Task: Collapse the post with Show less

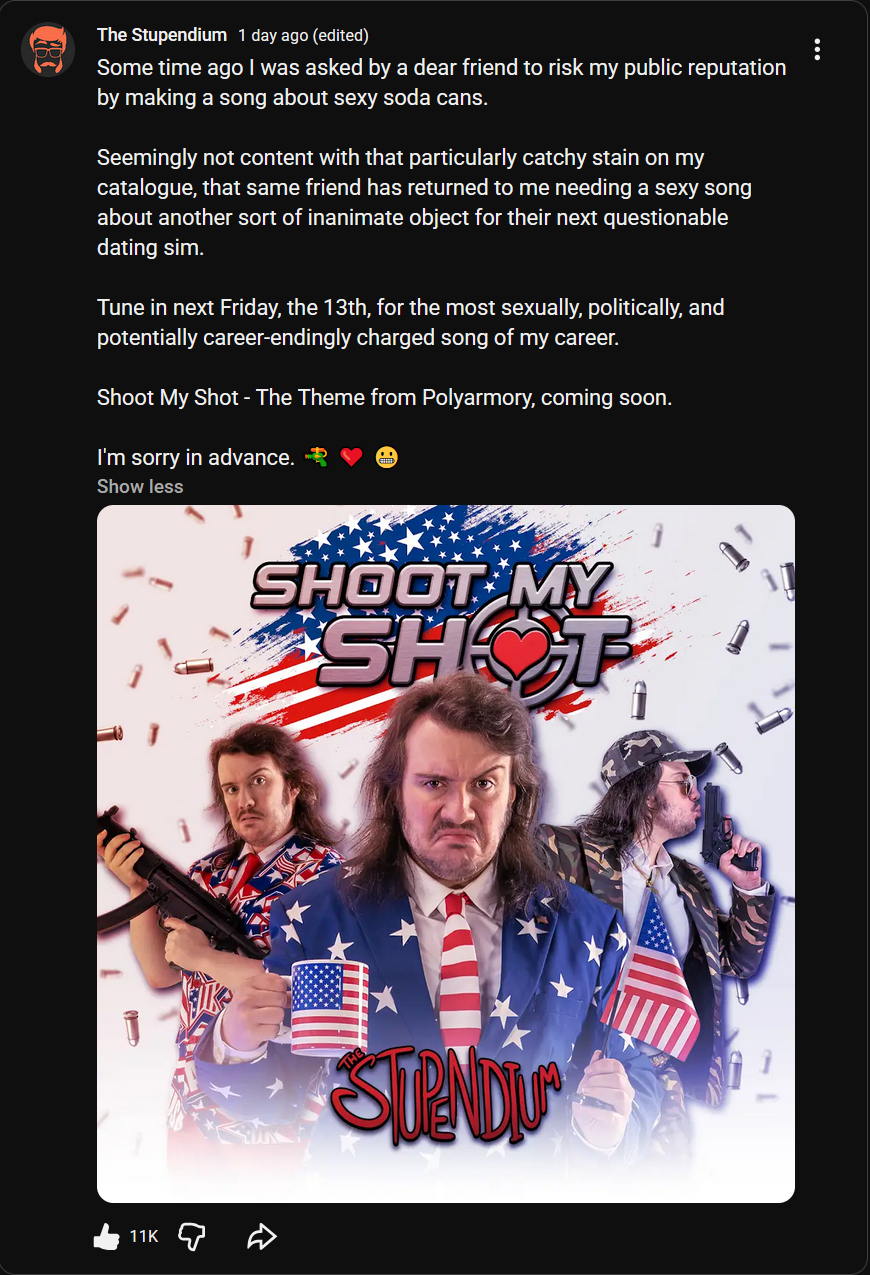Action: (140, 487)
